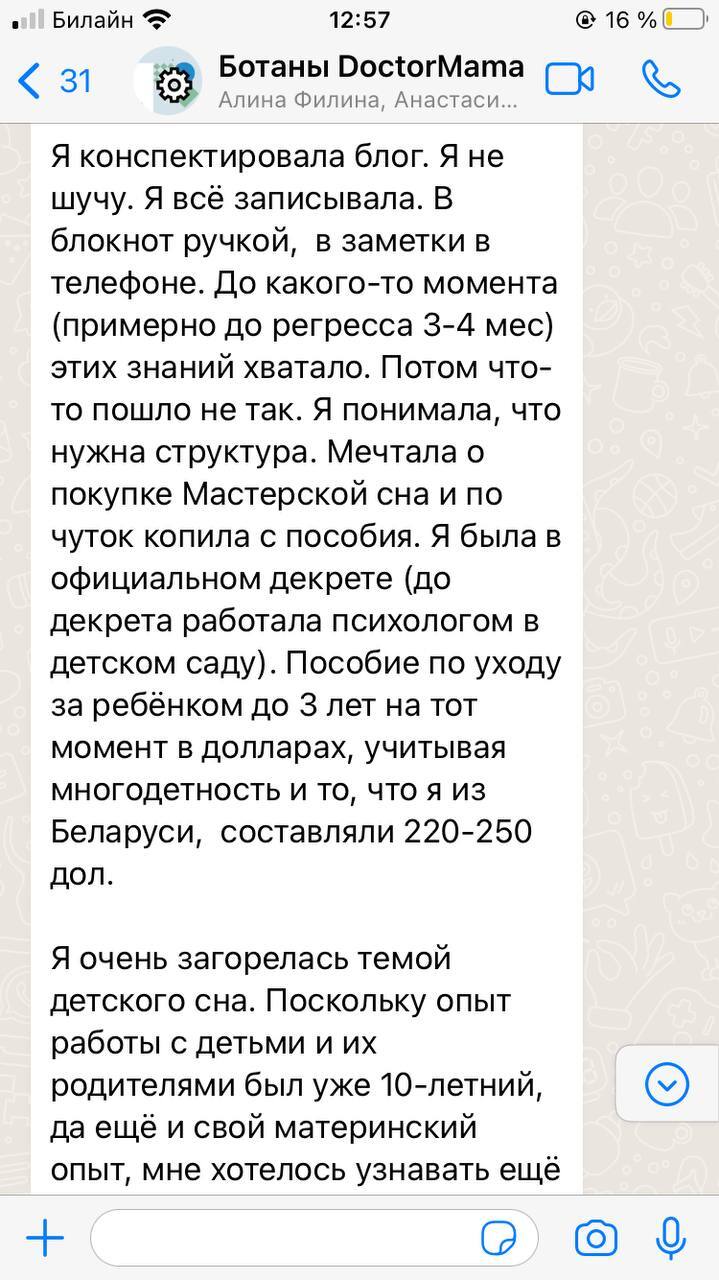The image size is (719, 1280).
Task: Open the attachment plus menu
Action: [45, 1239]
